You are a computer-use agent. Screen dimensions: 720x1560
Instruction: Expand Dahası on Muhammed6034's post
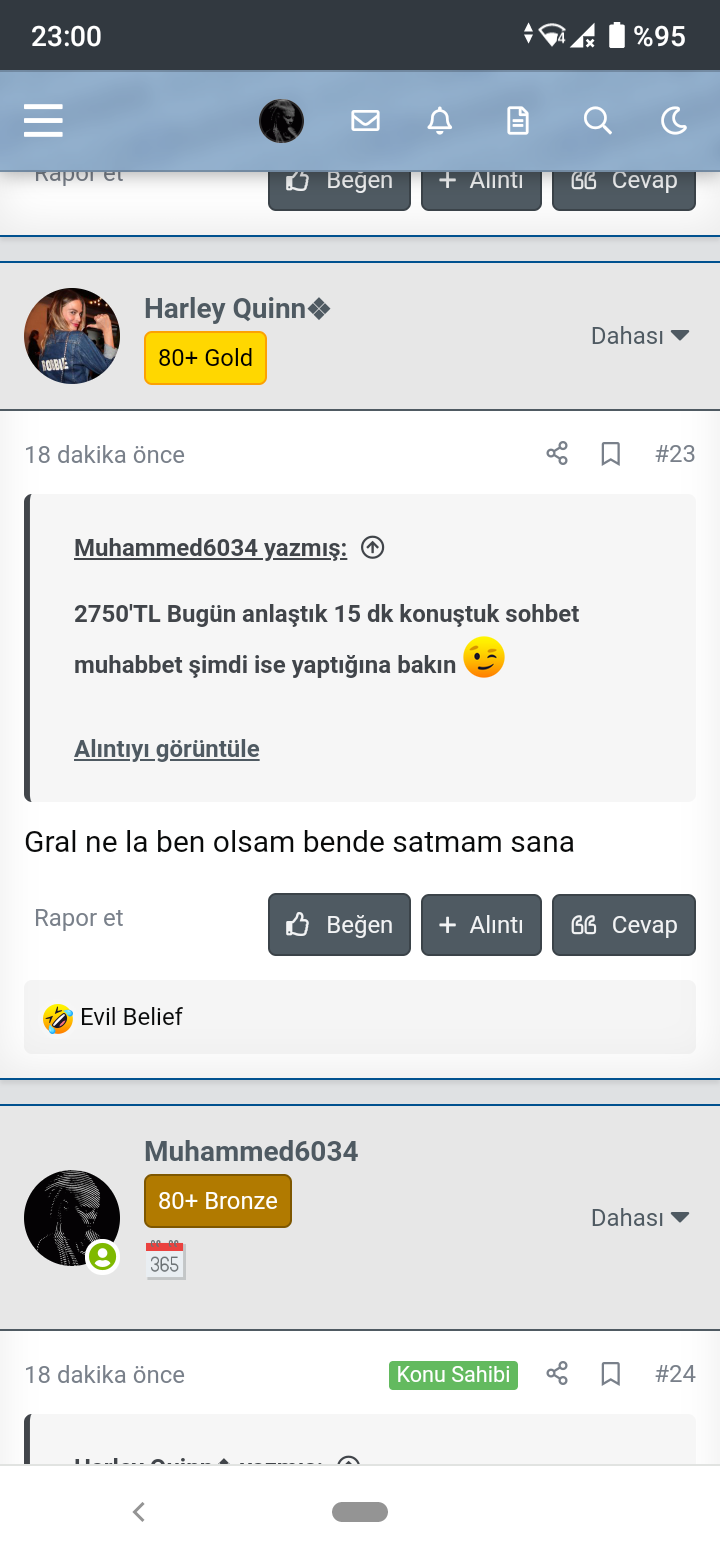click(639, 1218)
